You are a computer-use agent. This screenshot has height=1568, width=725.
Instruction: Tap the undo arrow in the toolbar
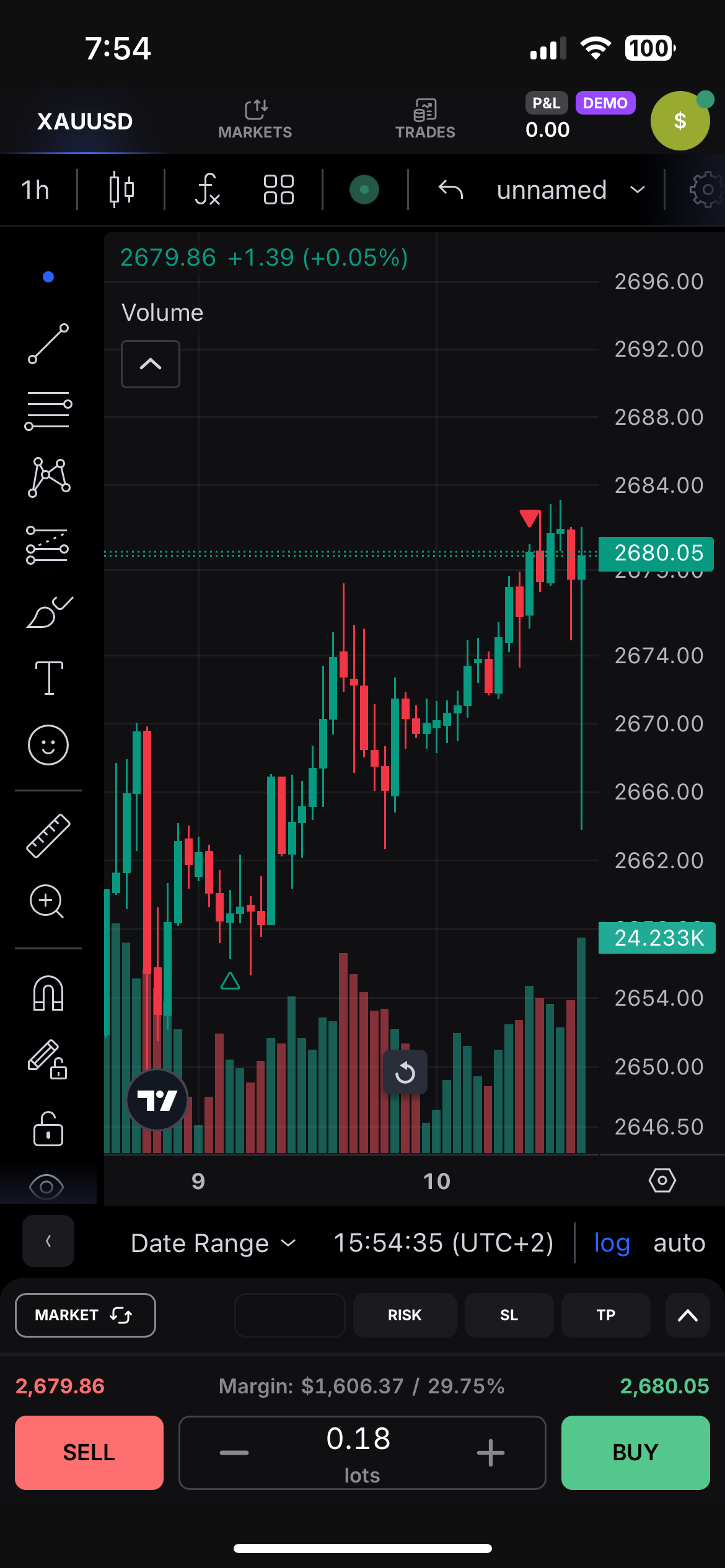[450, 189]
